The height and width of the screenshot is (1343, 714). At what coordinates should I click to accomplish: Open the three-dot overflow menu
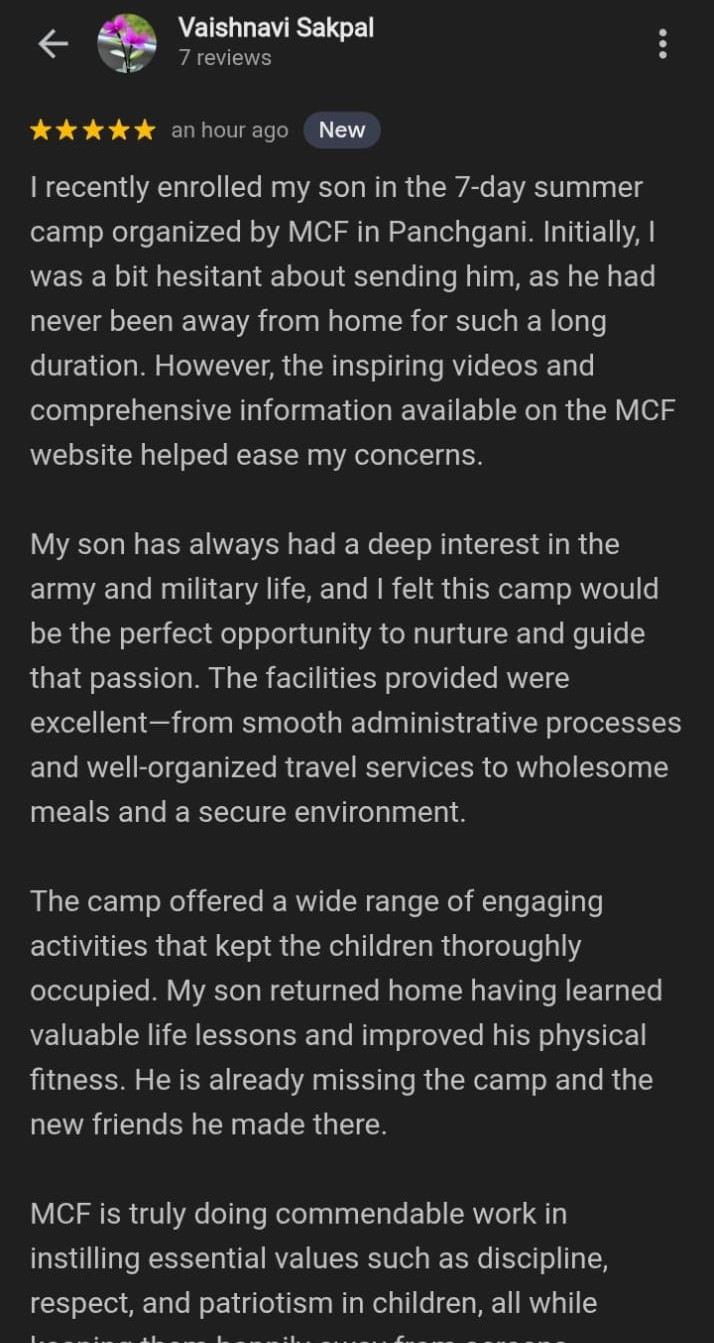tap(662, 44)
